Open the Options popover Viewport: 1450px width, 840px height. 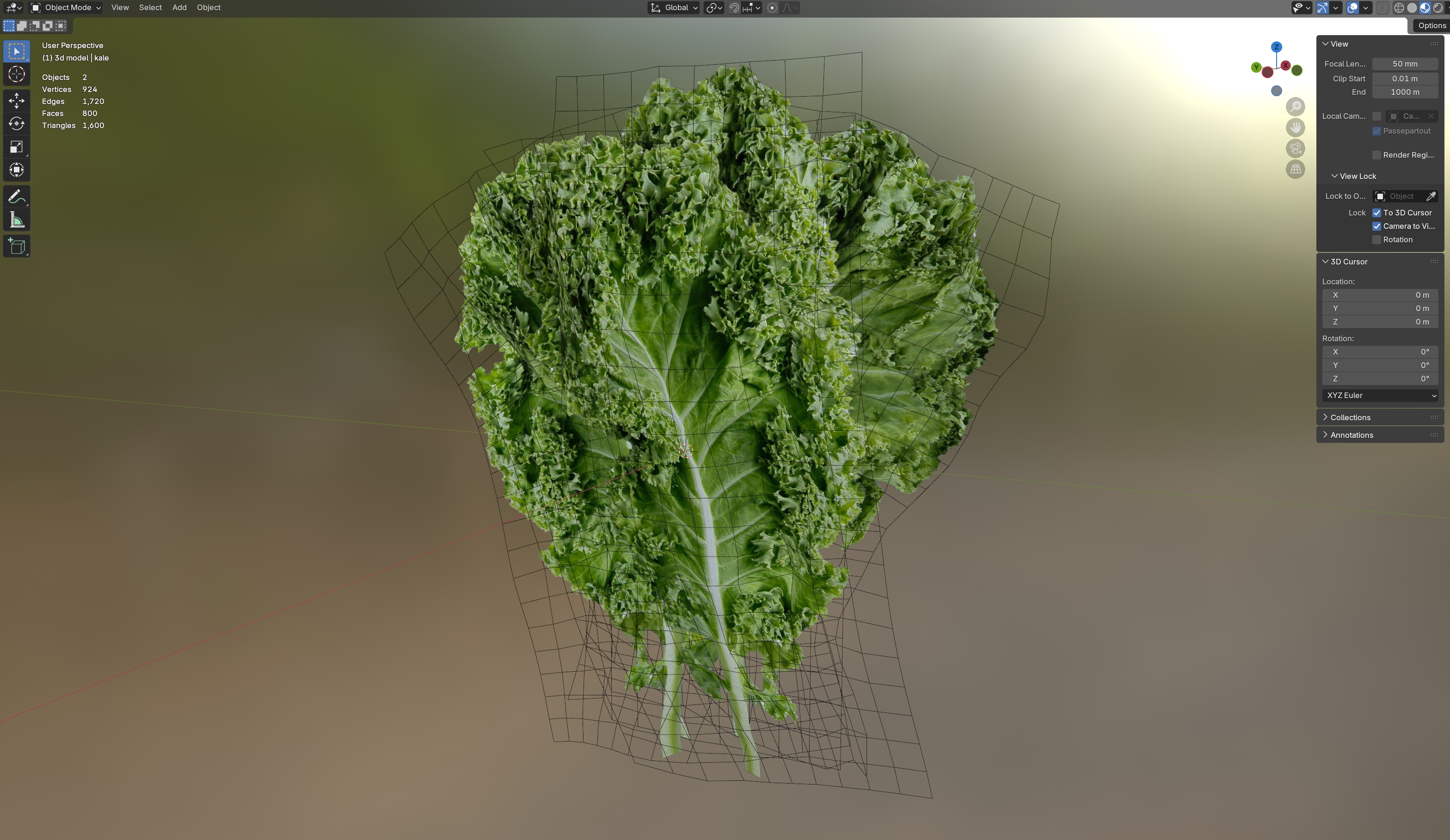(1431, 25)
